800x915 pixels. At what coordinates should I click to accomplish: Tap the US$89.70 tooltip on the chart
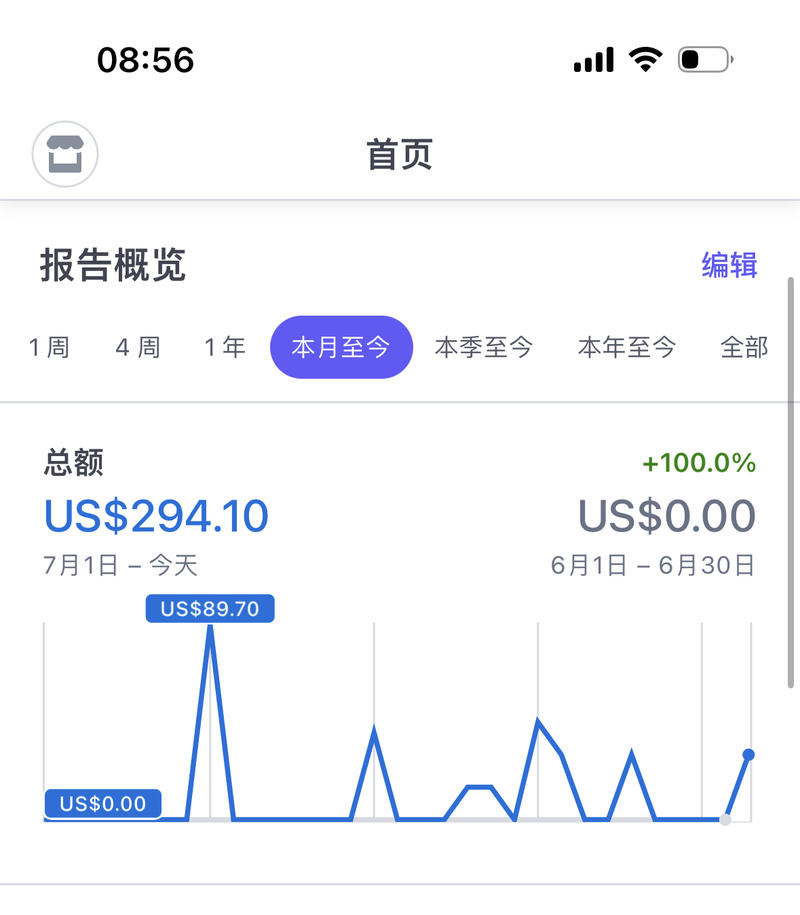point(211,608)
